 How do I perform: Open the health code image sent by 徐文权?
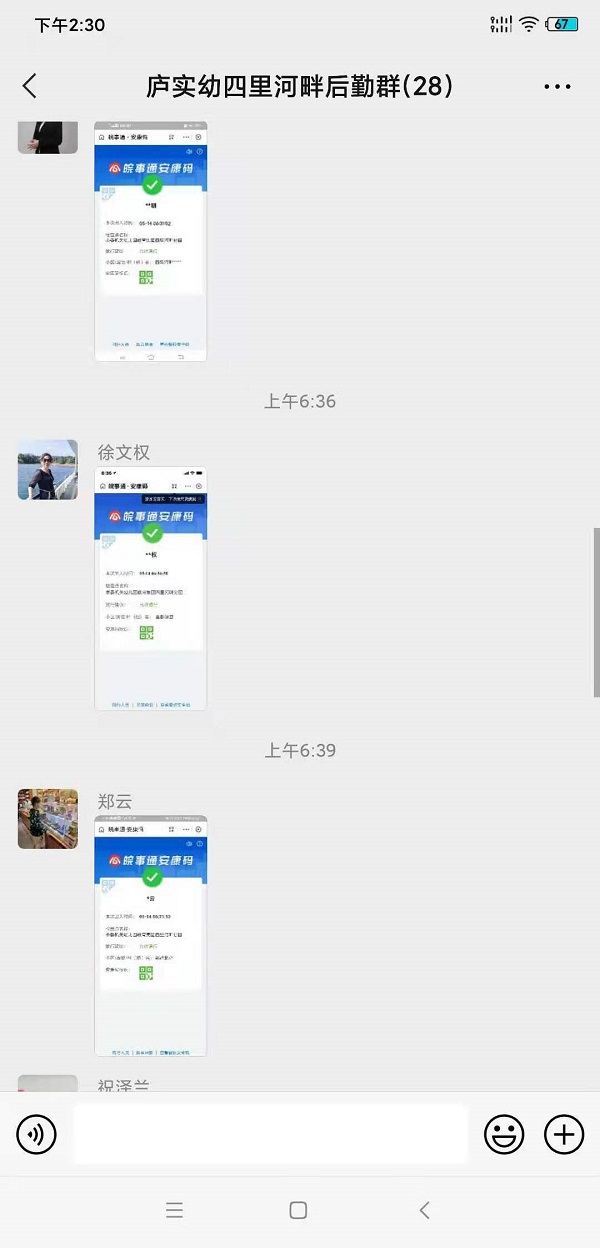tap(151, 588)
